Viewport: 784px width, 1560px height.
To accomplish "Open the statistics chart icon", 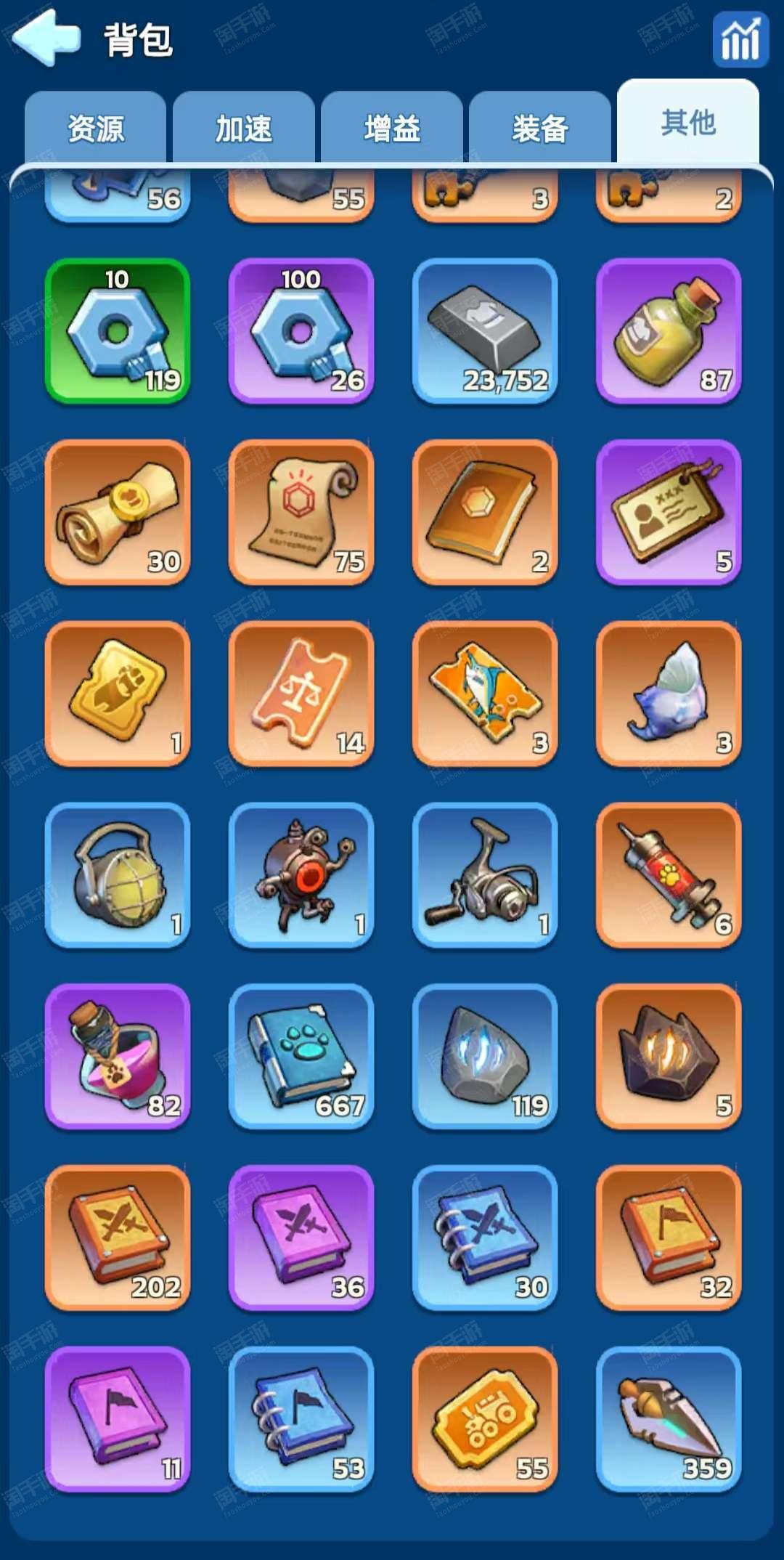I will pos(740,40).
